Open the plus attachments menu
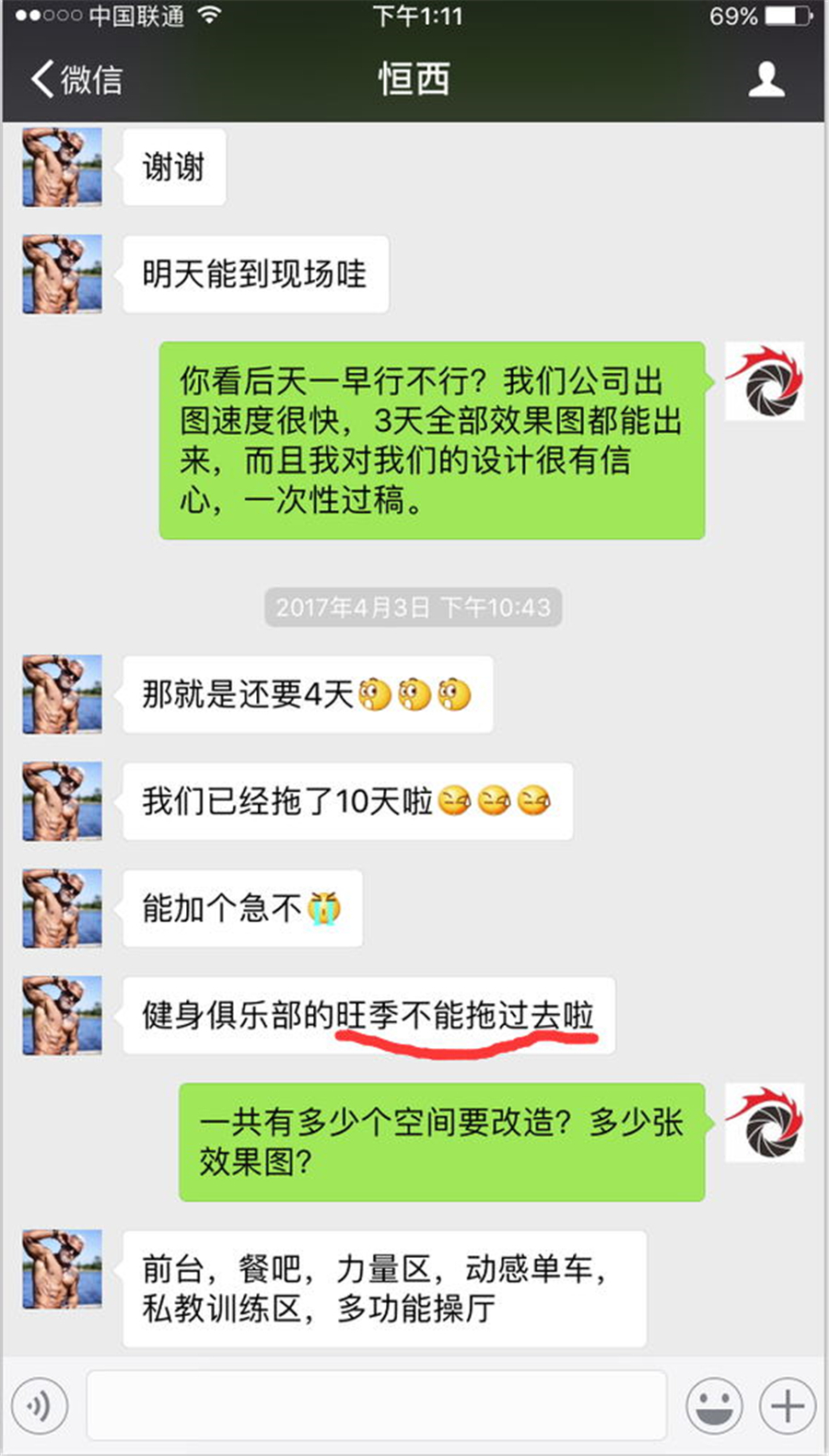 pos(788,1406)
